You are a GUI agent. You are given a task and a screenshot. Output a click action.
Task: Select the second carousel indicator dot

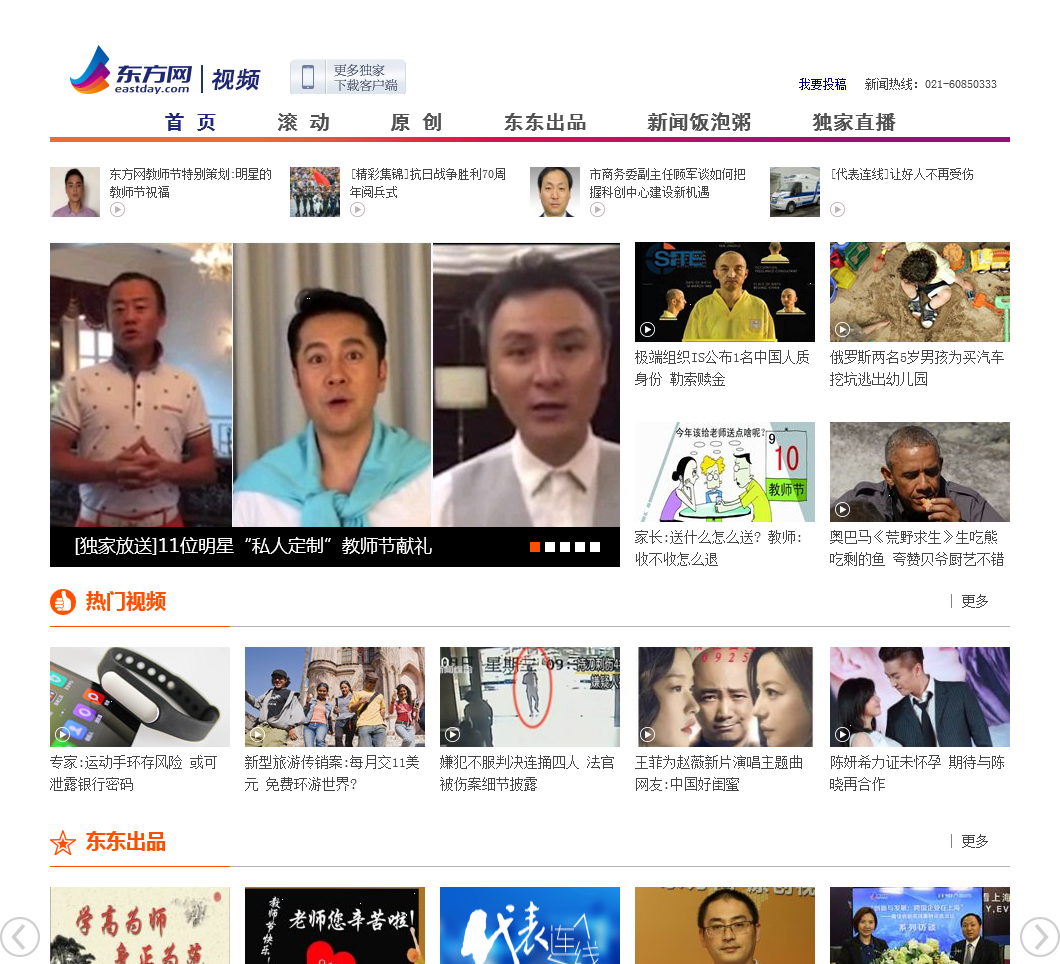550,547
